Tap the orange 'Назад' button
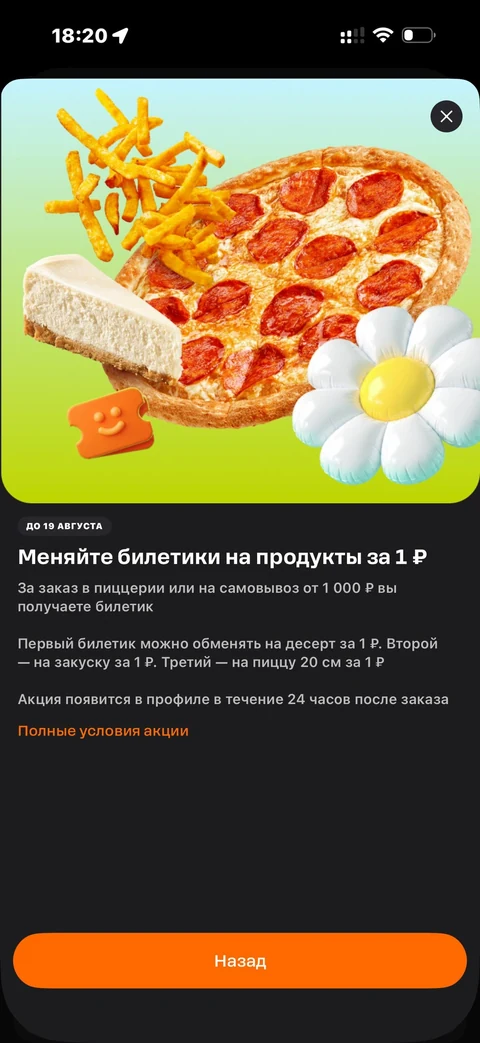This screenshot has width=480, height=1043. tap(240, 961)
